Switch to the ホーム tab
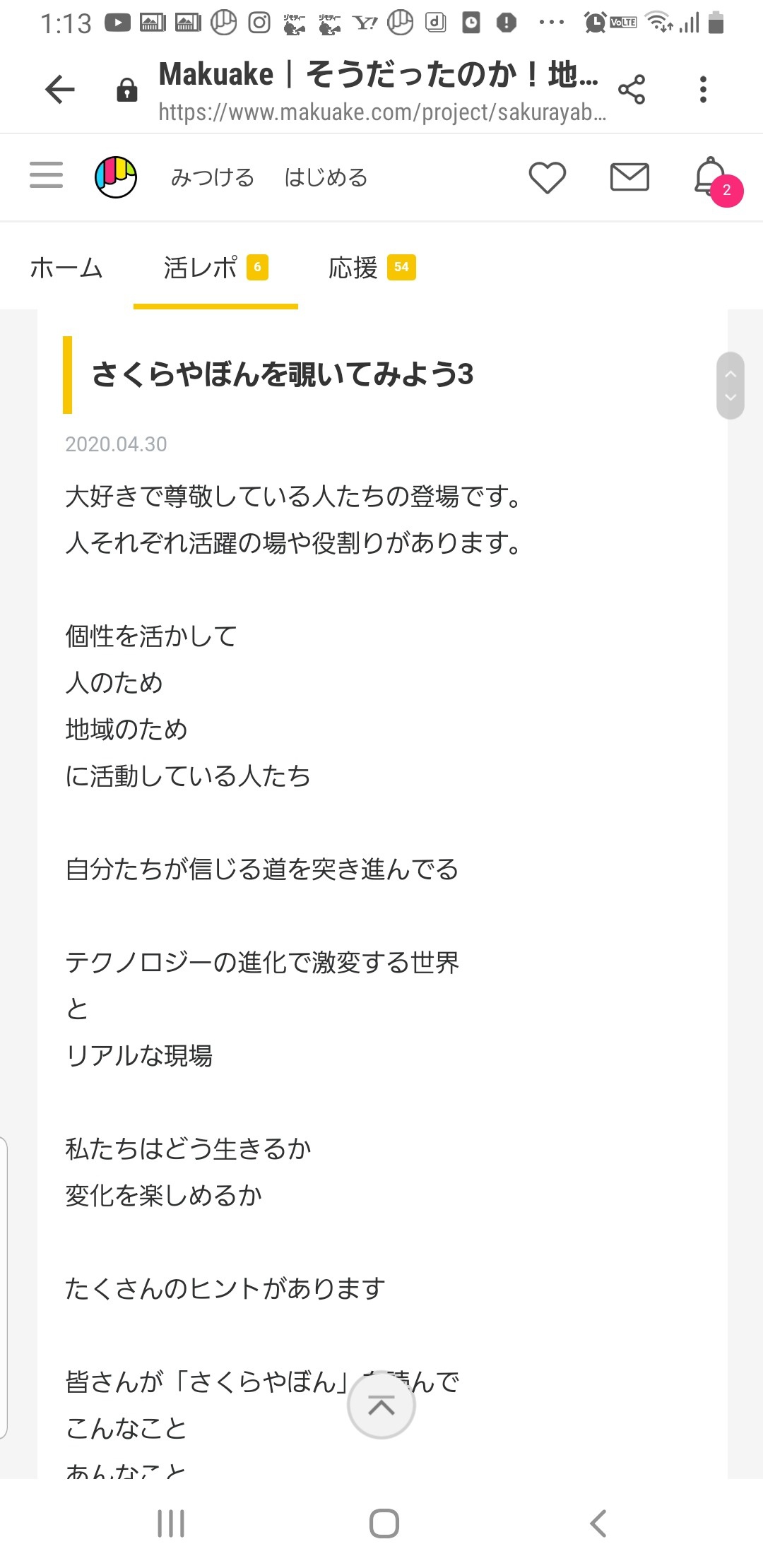This screenshot has width=763, height=1568. click(x=66, y=268)
